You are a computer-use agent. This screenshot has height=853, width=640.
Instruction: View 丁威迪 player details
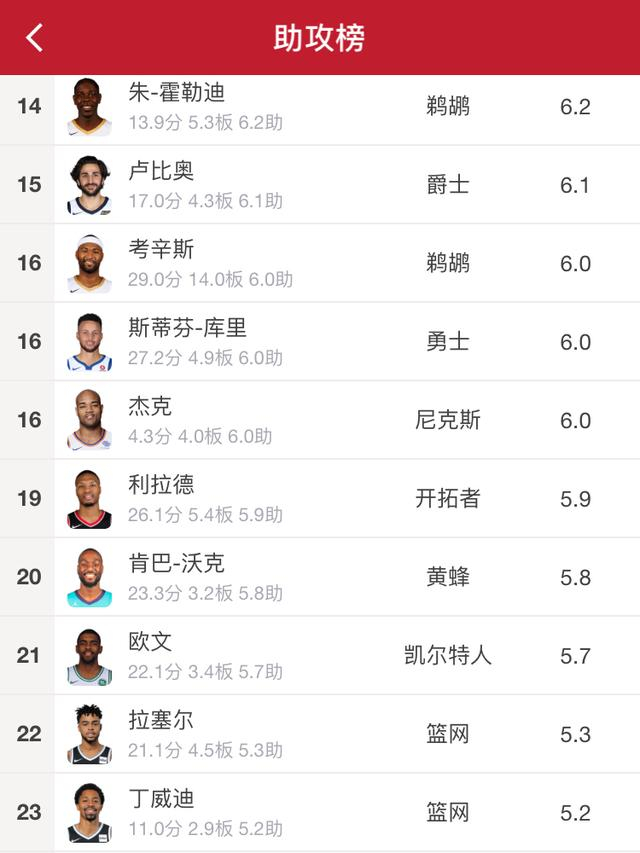click(x=320, y=812)
